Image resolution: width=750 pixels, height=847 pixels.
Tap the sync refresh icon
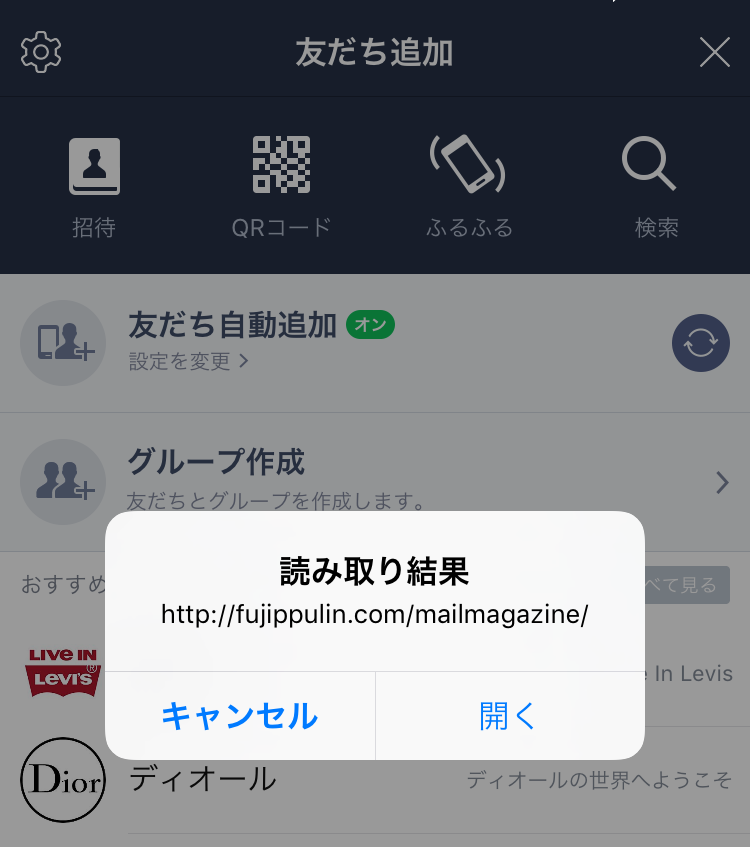(x=700, y=343)
